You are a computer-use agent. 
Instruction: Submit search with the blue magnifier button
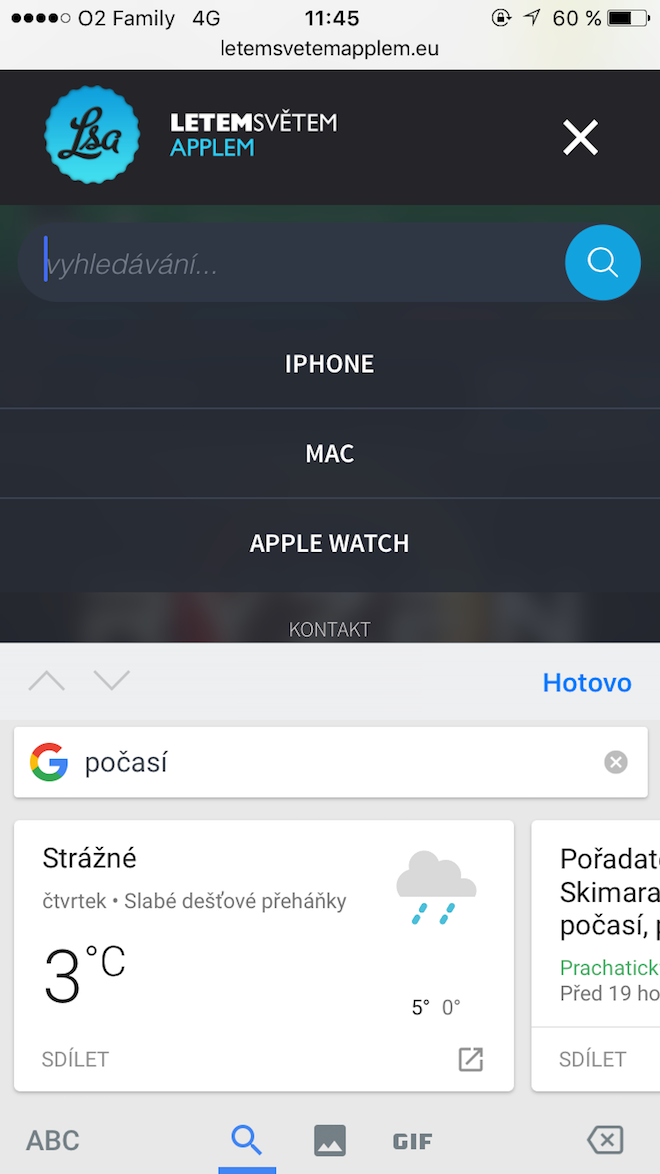point(602,263)
